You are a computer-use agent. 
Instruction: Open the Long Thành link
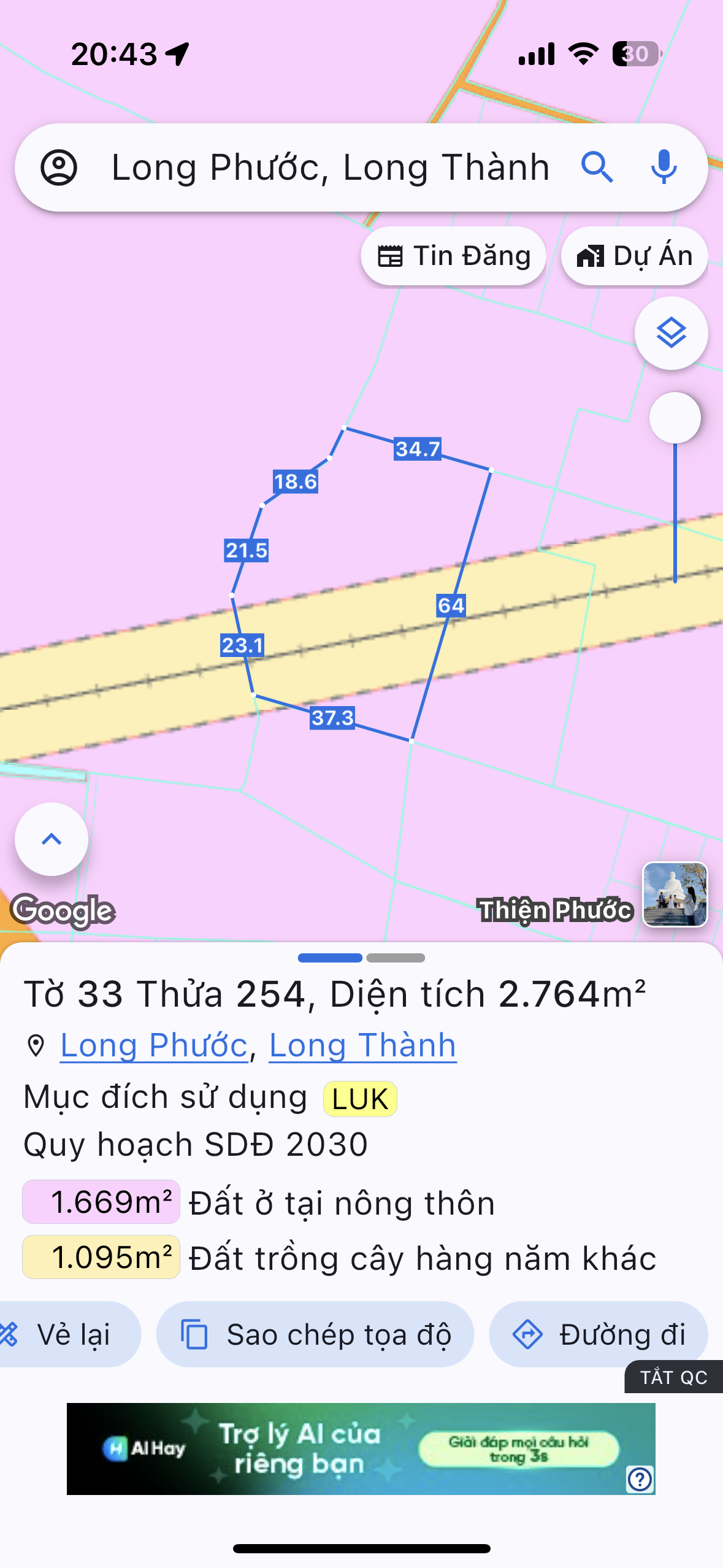click(x=362, y=1045)
